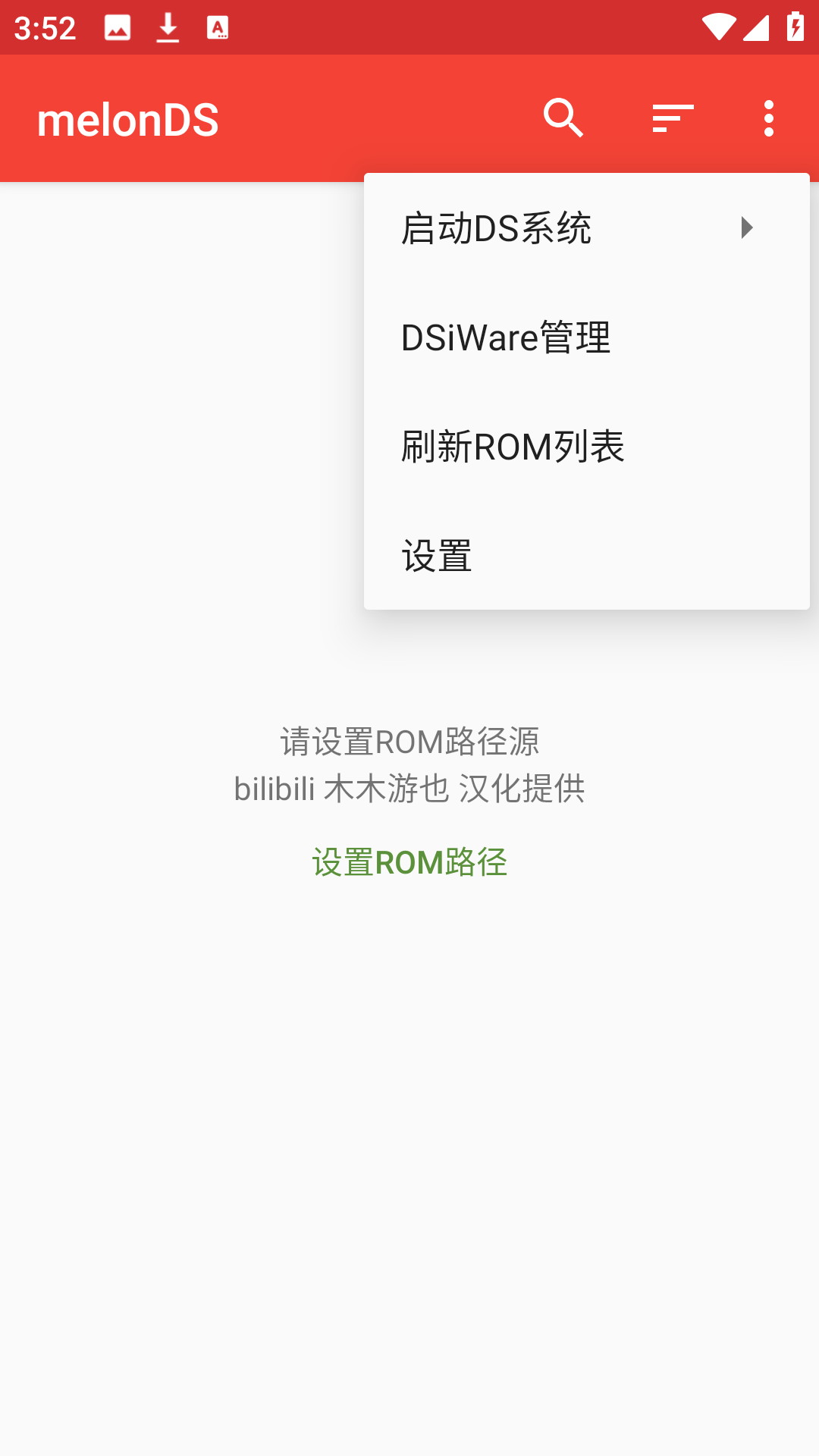Tap the bilibili 木木游也 credit text
This screenshot has height=1456, width=819.
409,789
